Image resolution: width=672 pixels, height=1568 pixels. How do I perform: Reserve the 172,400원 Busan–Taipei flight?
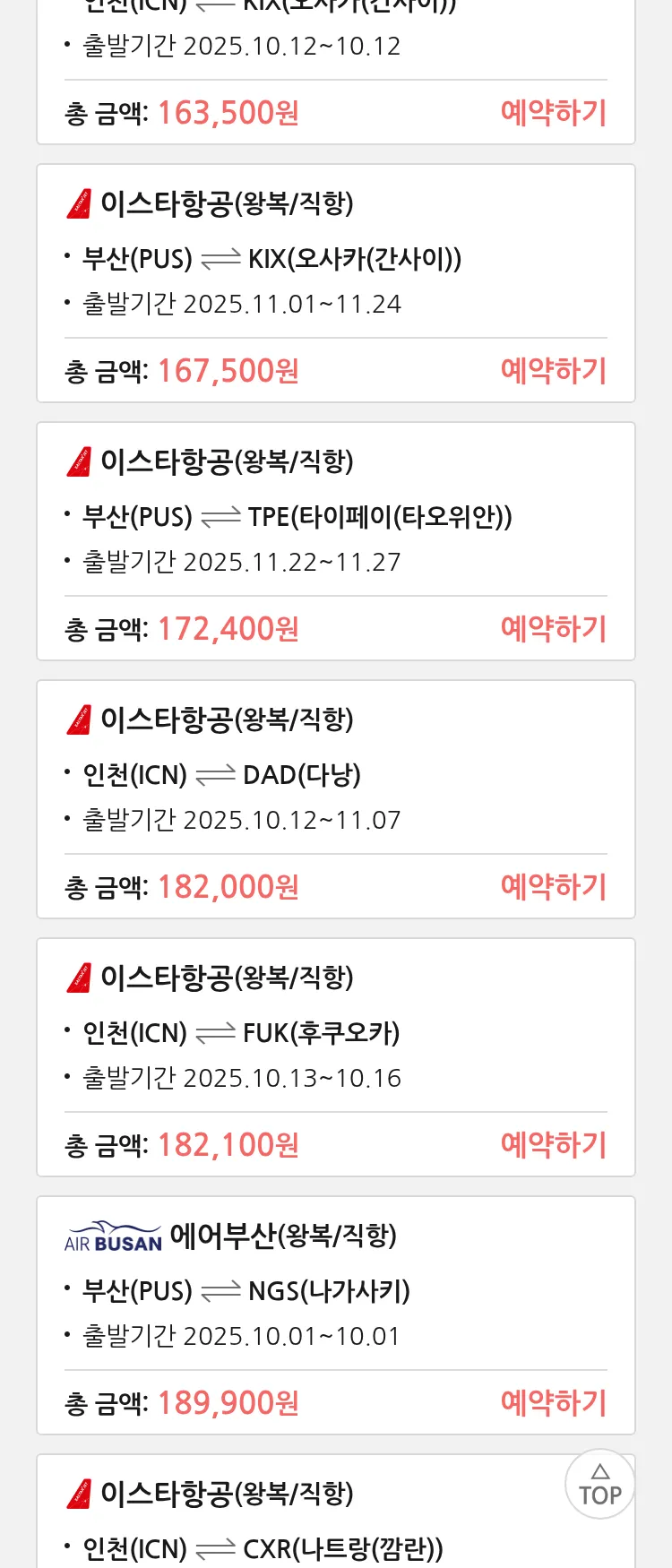(553, 629)
